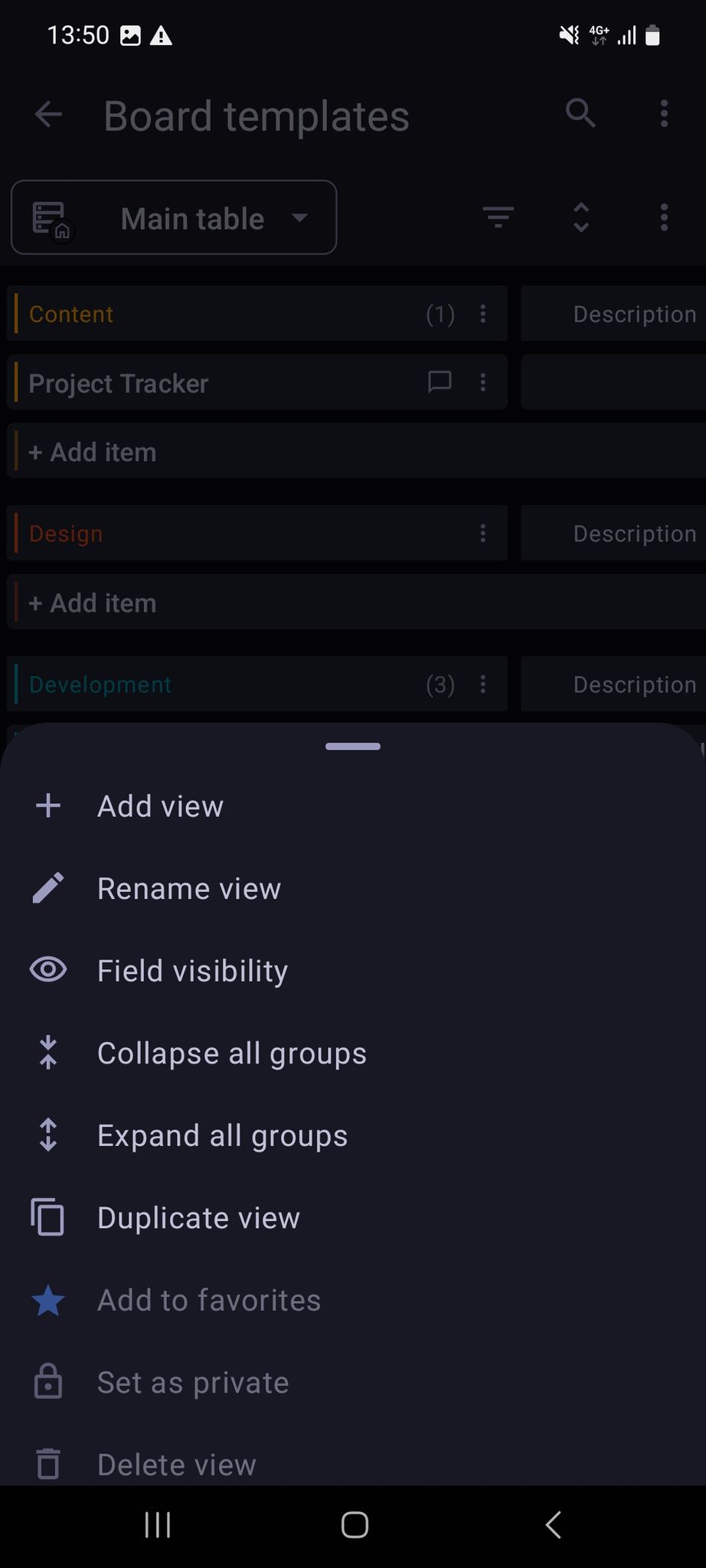This screenshot has height=1568, width=706.
Task: Select Add view option
Action: [x=353, y=806]
